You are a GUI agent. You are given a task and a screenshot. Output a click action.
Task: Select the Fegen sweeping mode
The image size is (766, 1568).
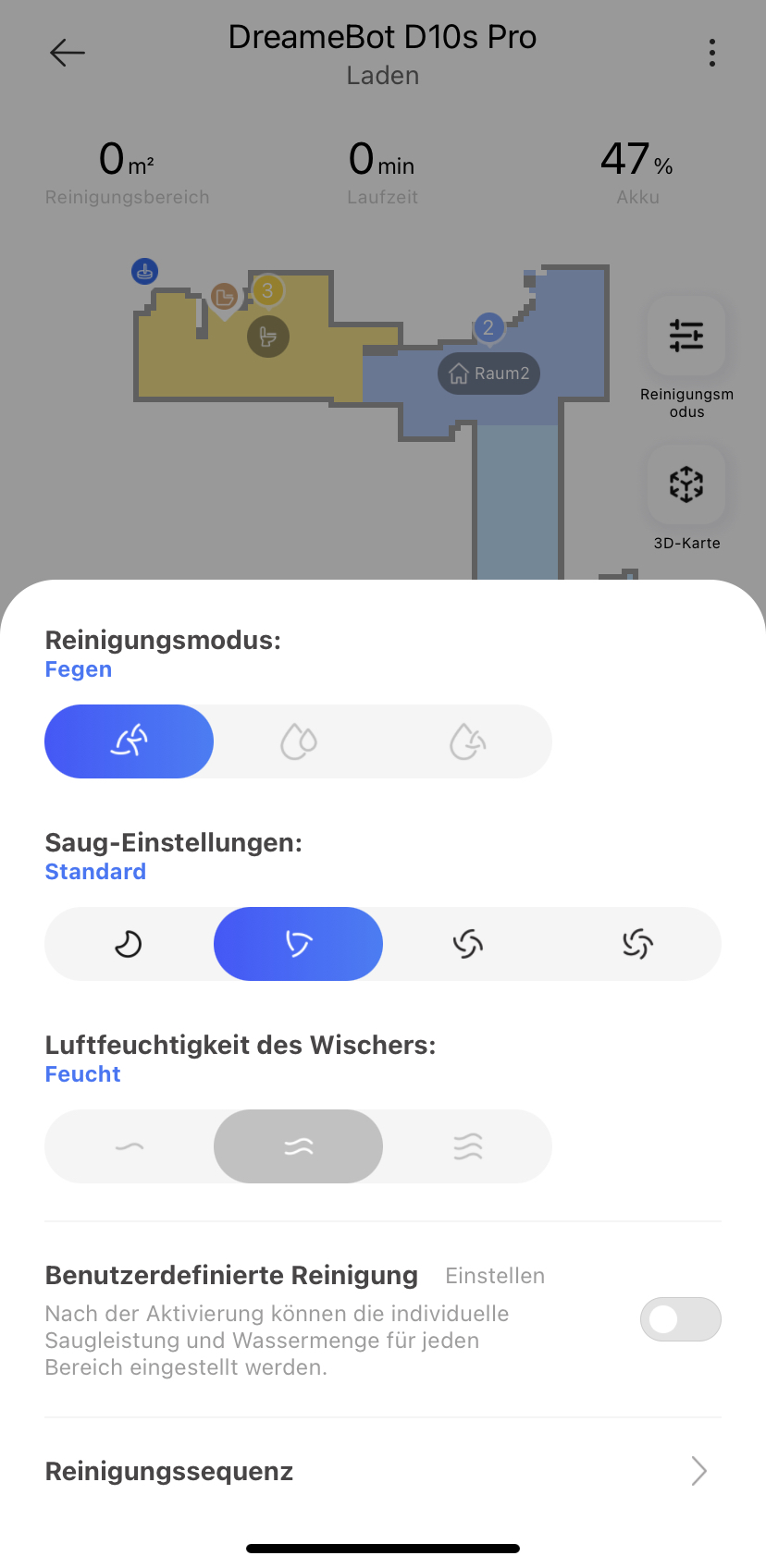click(x=130, y=741)
